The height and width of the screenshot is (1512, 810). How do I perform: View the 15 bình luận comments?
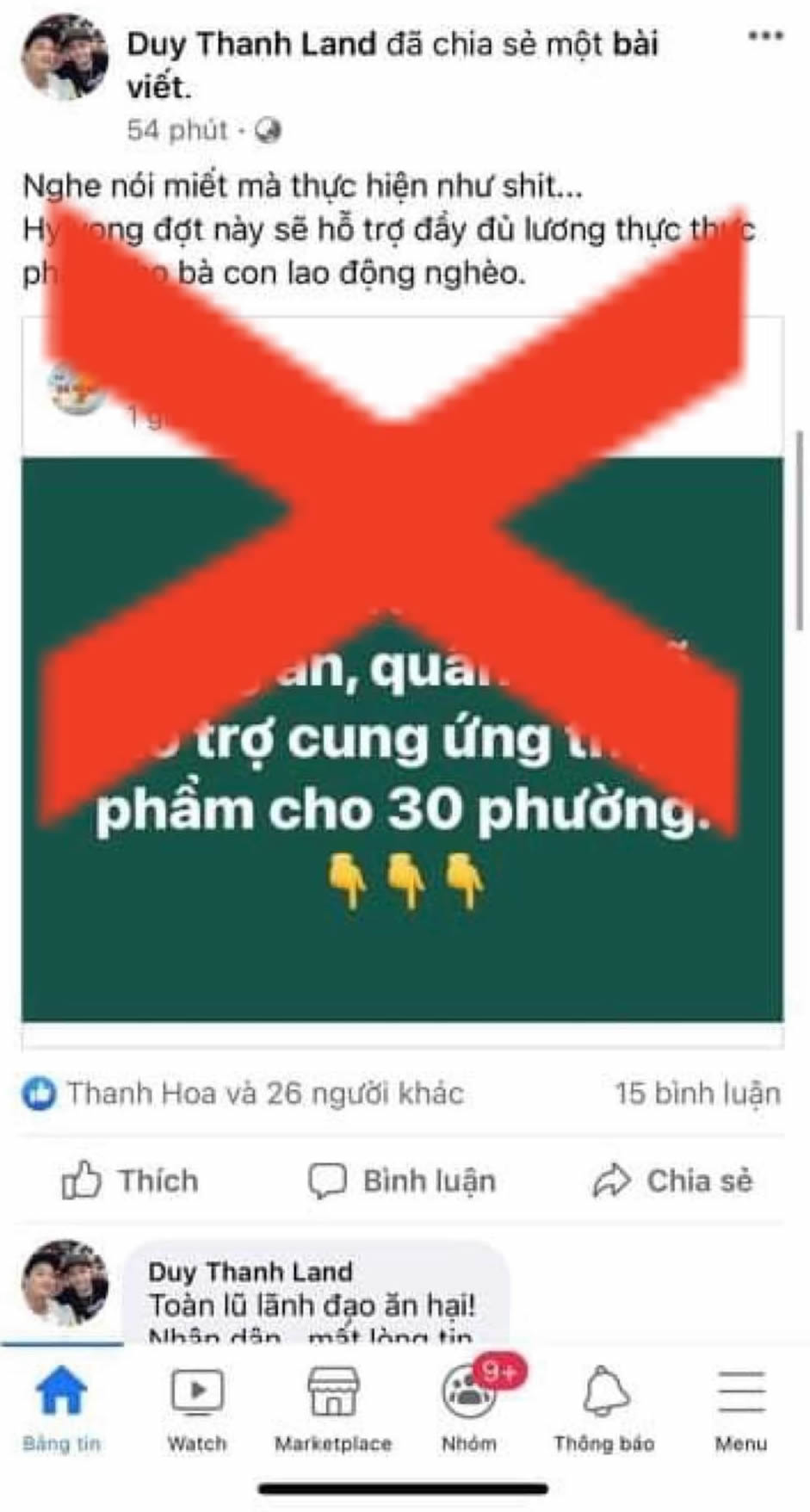pos(697,1094)
